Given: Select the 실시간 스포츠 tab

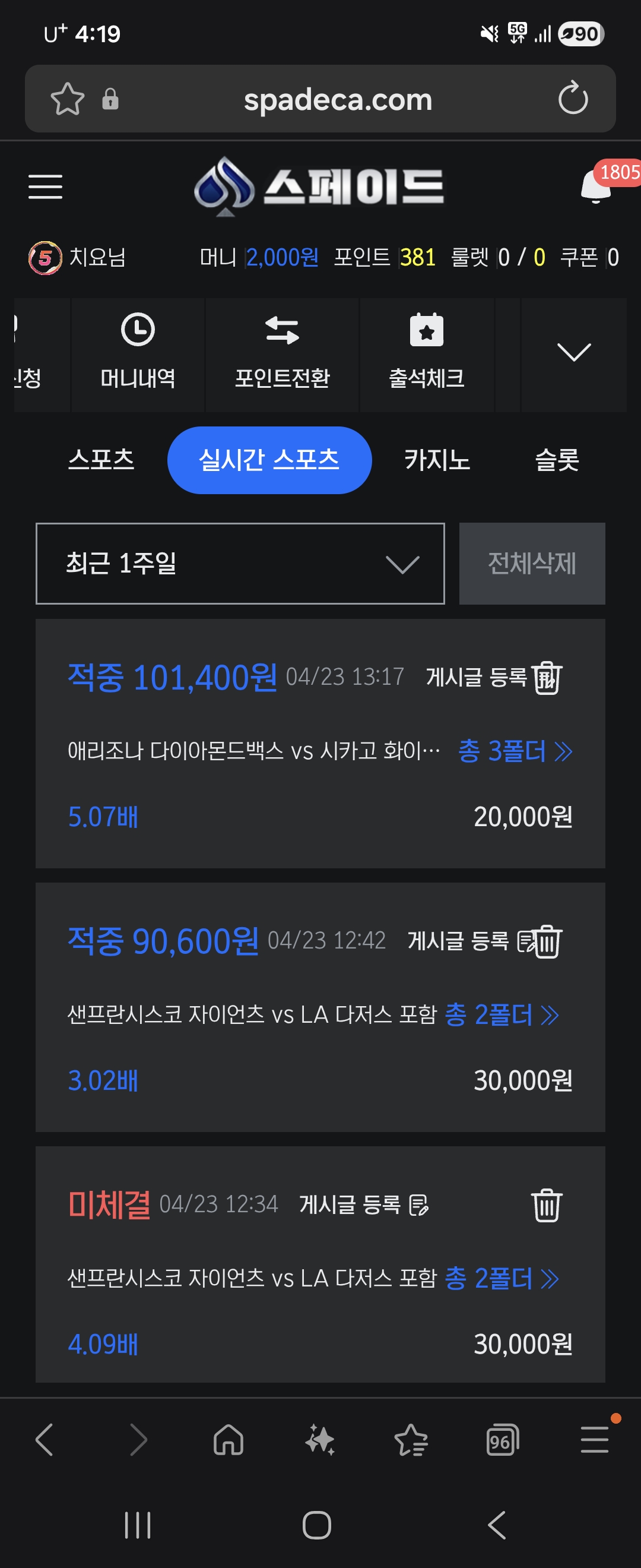Looking at the screenshot, I should (x=269, y=460).
